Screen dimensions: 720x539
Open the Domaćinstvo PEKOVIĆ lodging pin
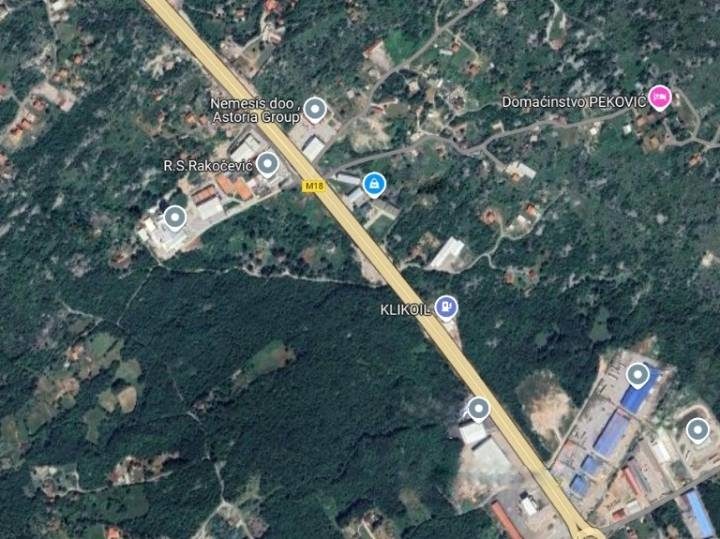coord(659,97)
